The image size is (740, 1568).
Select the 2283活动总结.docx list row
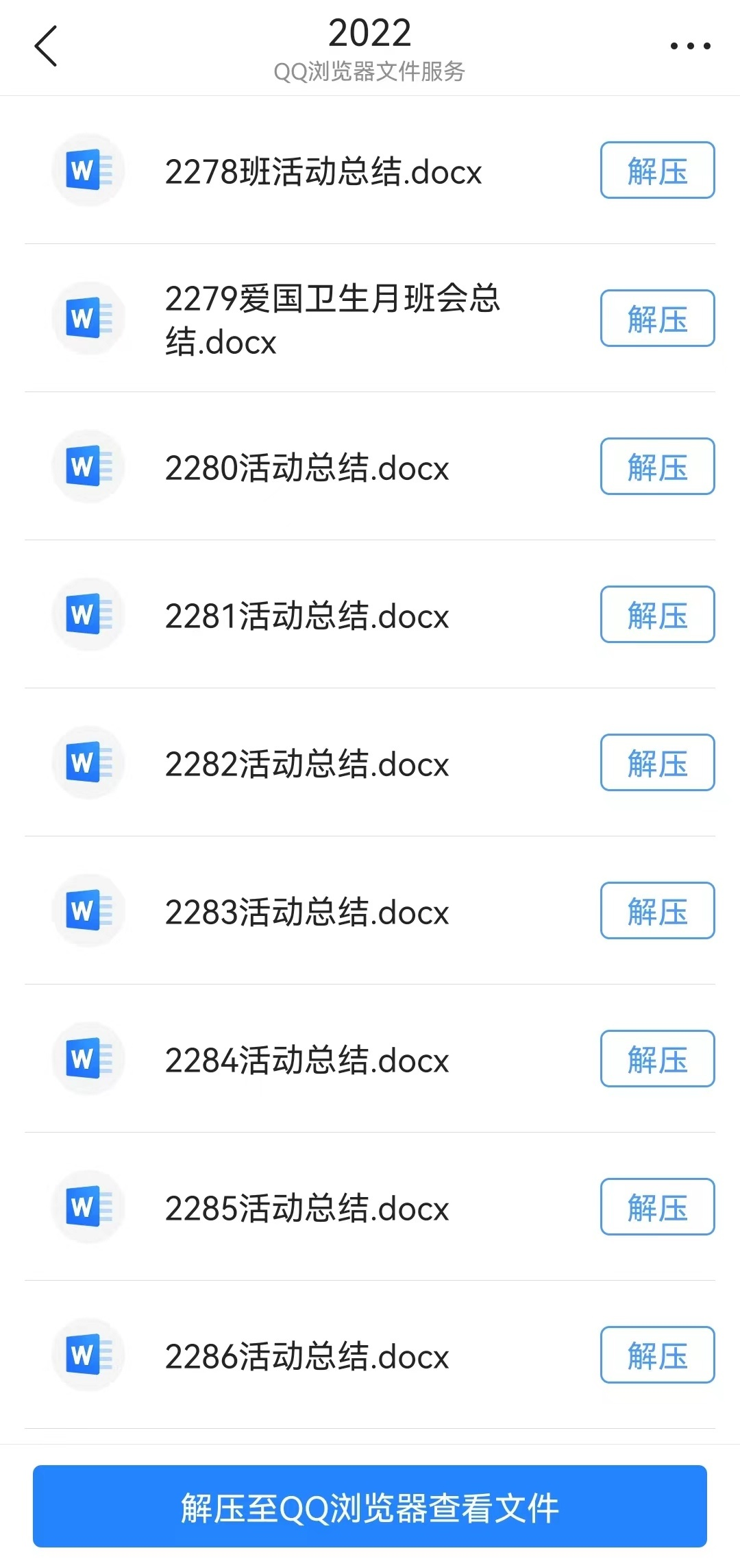point(306,912)
